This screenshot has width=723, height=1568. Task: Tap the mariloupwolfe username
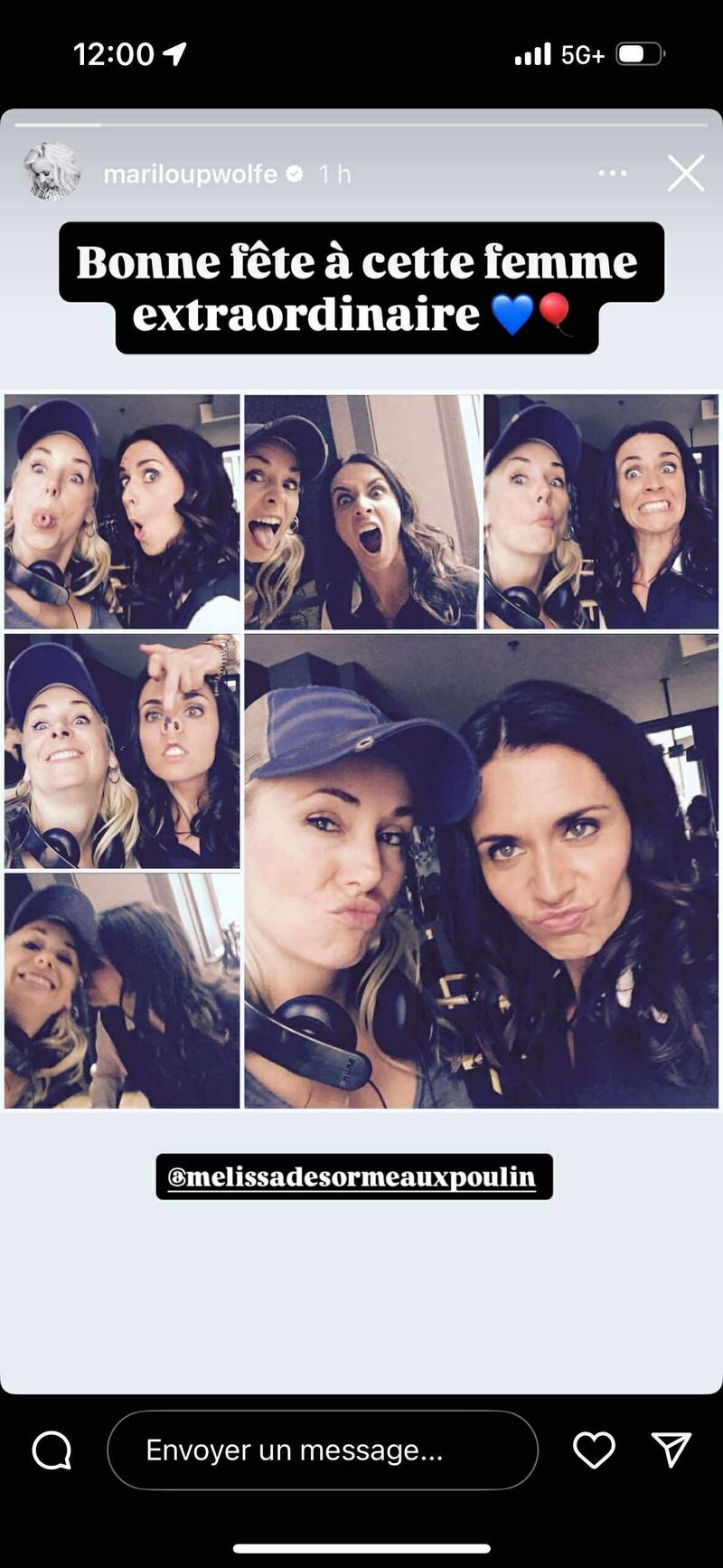click(191, 174)
